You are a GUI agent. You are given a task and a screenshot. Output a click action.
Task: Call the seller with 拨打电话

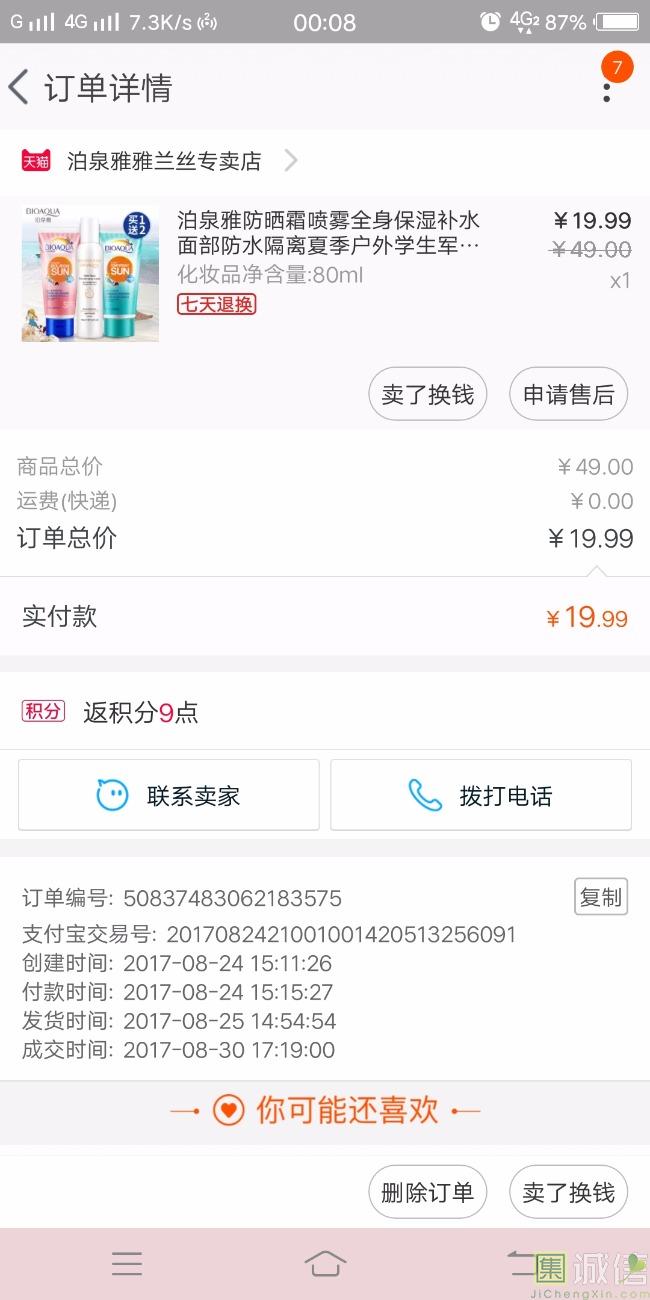481,796
